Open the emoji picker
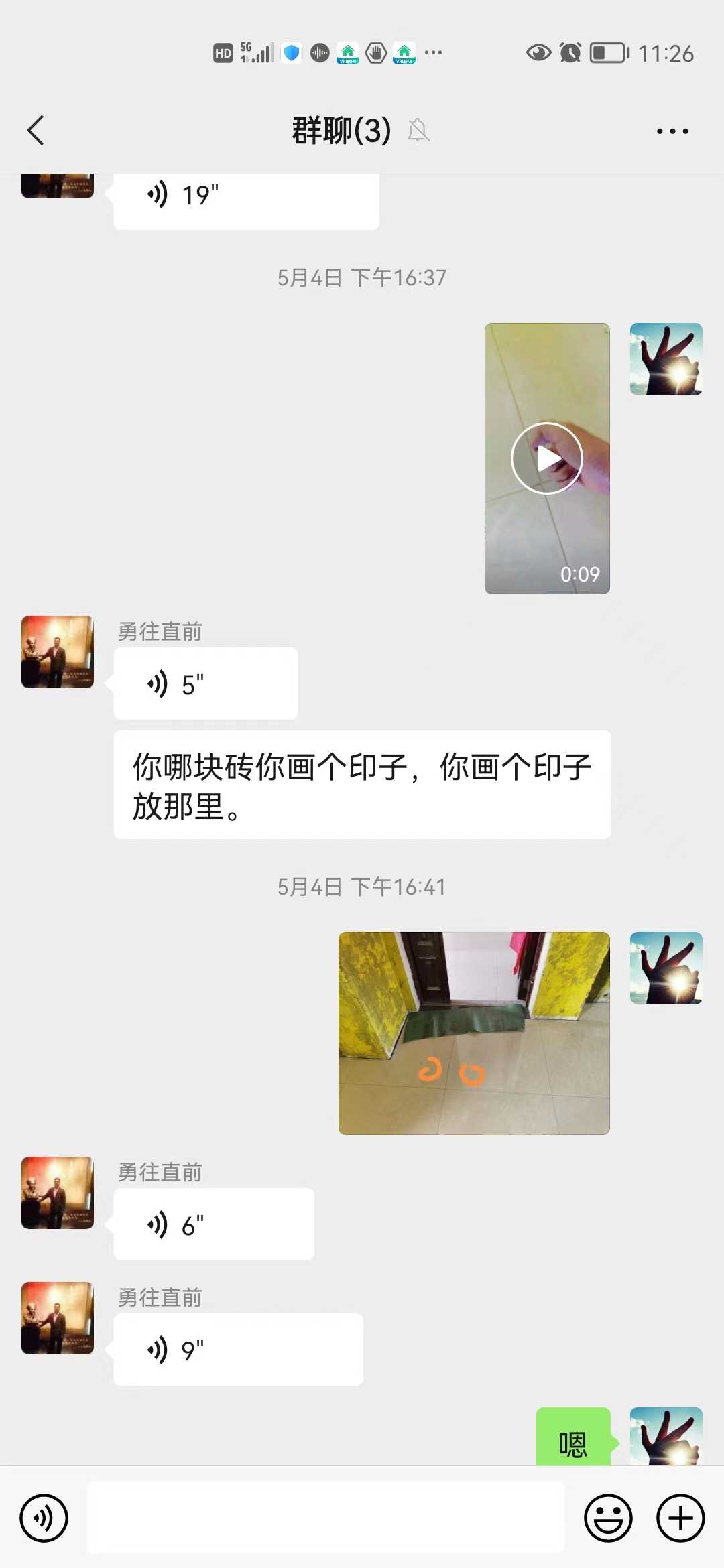 (608, 1518)
